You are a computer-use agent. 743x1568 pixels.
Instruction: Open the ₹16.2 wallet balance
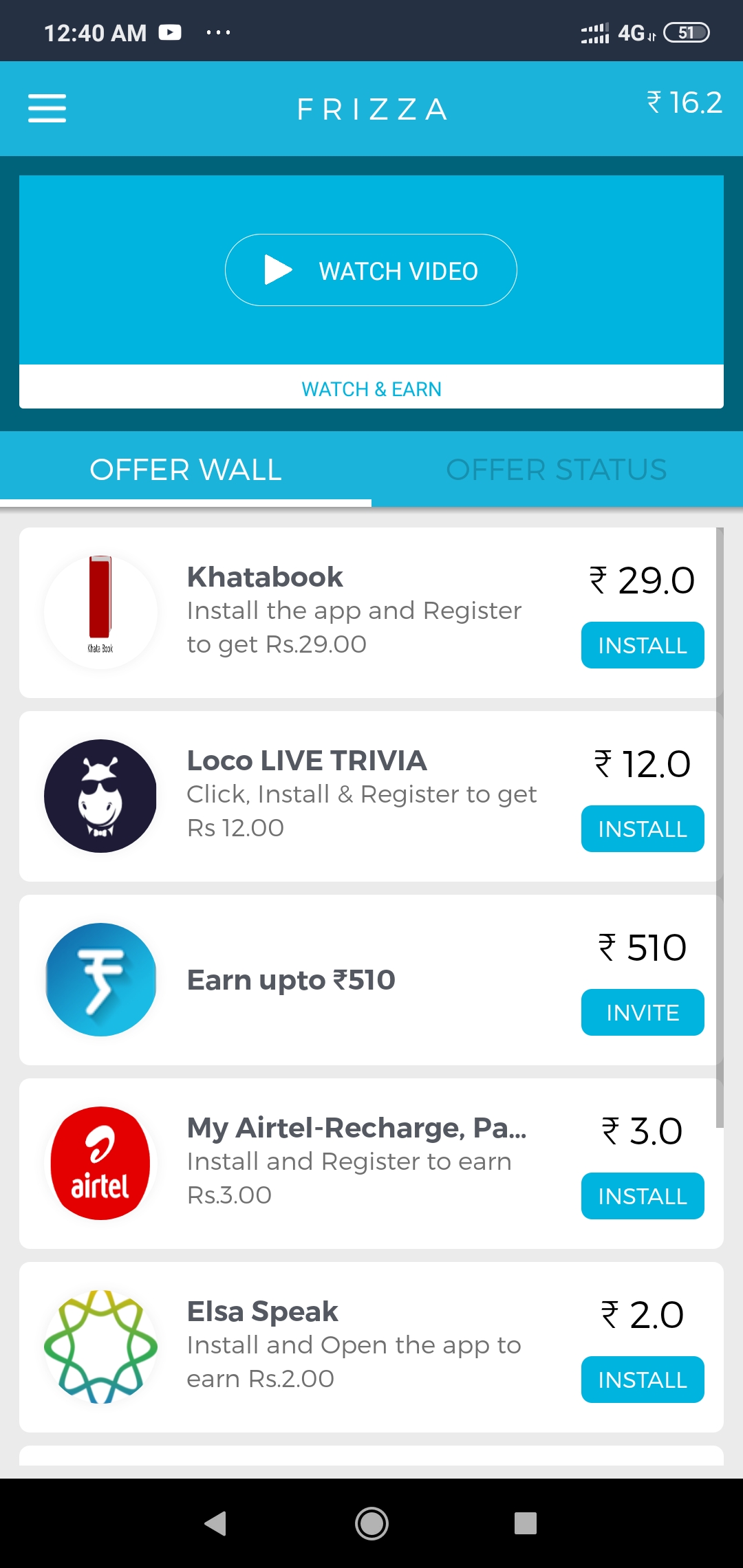point(685,103)
